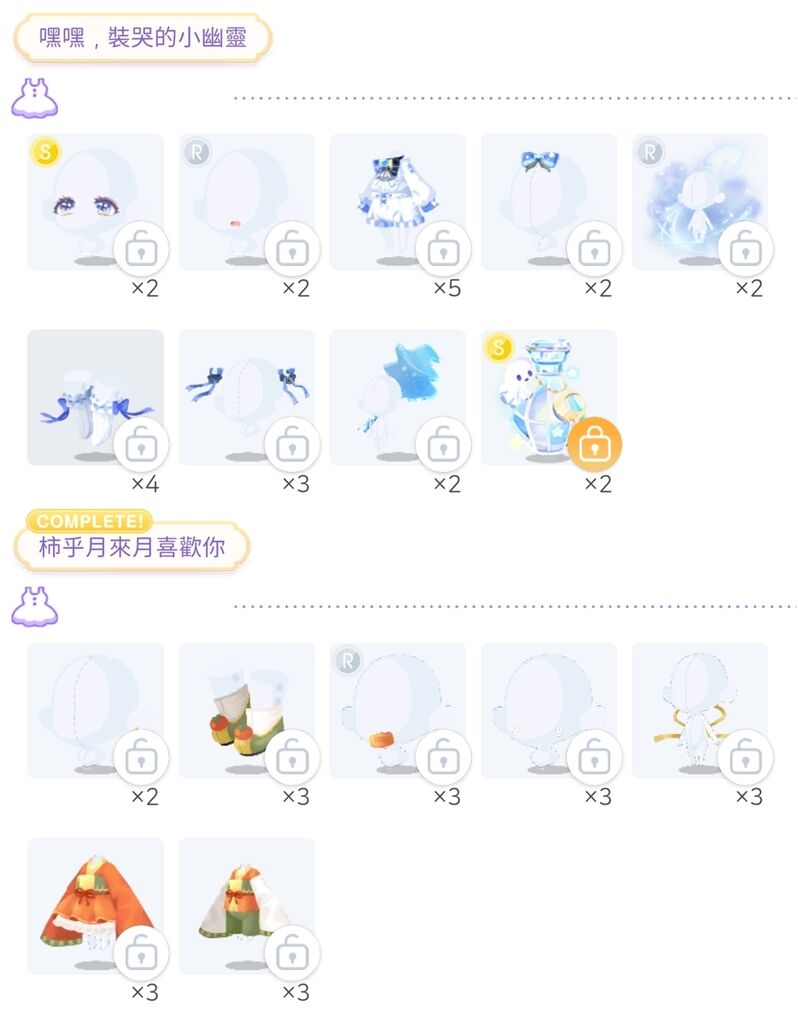798x1024 pixels.
Task: Toggle the lock on the blue eyes item
Action: point(141,248)
